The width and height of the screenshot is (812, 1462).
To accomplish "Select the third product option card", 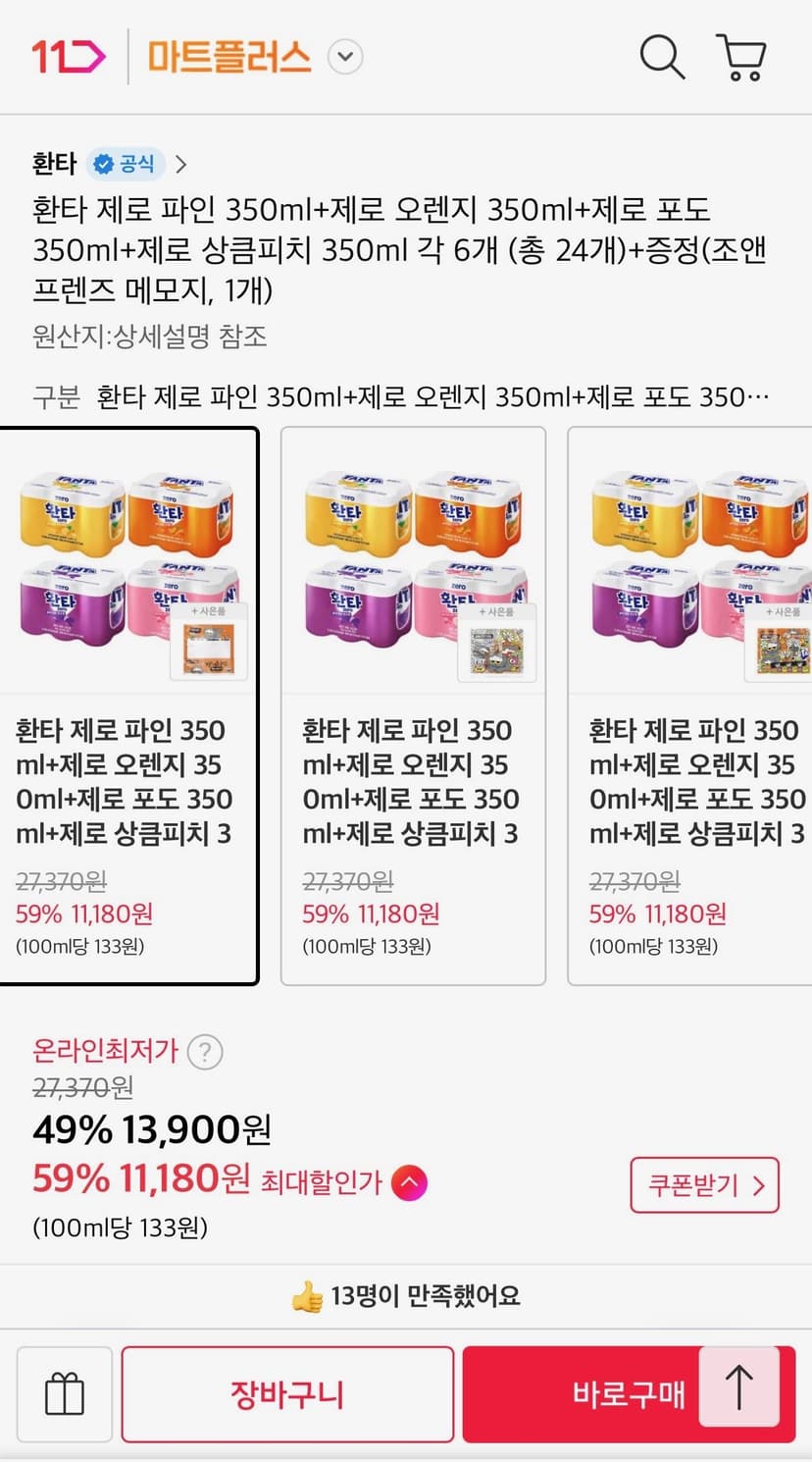I will pyautogui.click(x=689, y=705).
